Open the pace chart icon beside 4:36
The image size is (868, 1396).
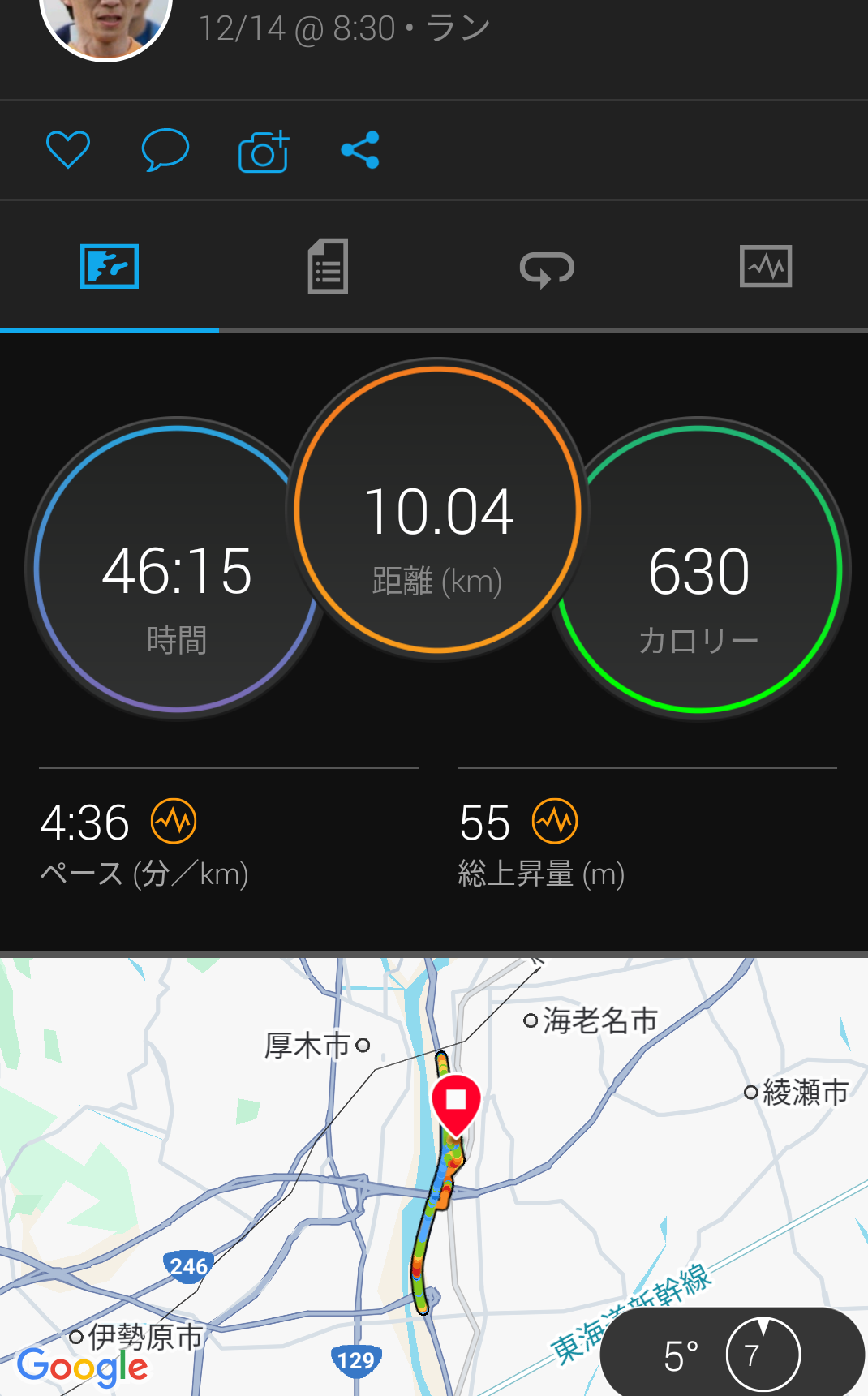[174, 821]
